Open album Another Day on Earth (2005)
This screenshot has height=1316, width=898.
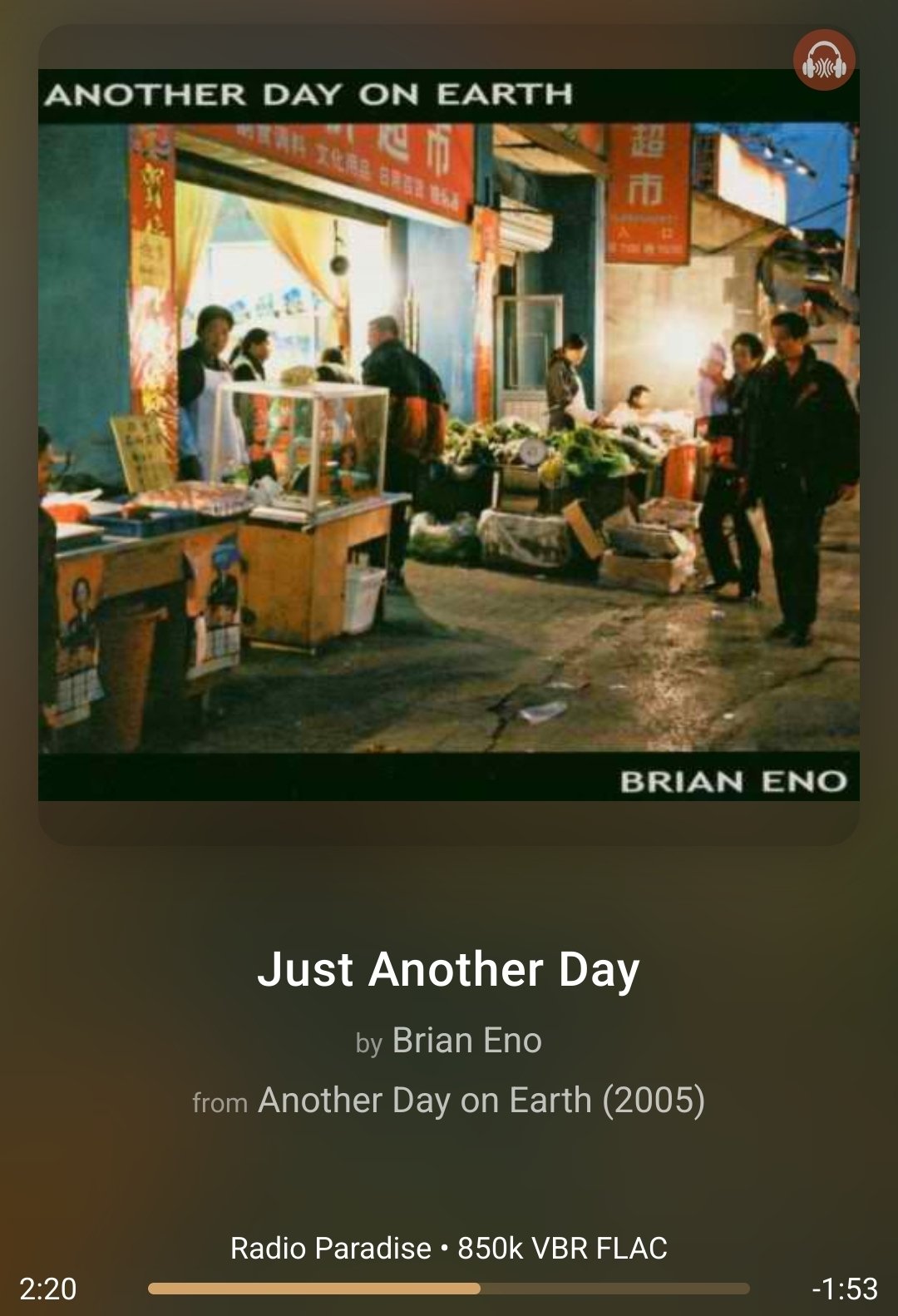click(481, 1101)
